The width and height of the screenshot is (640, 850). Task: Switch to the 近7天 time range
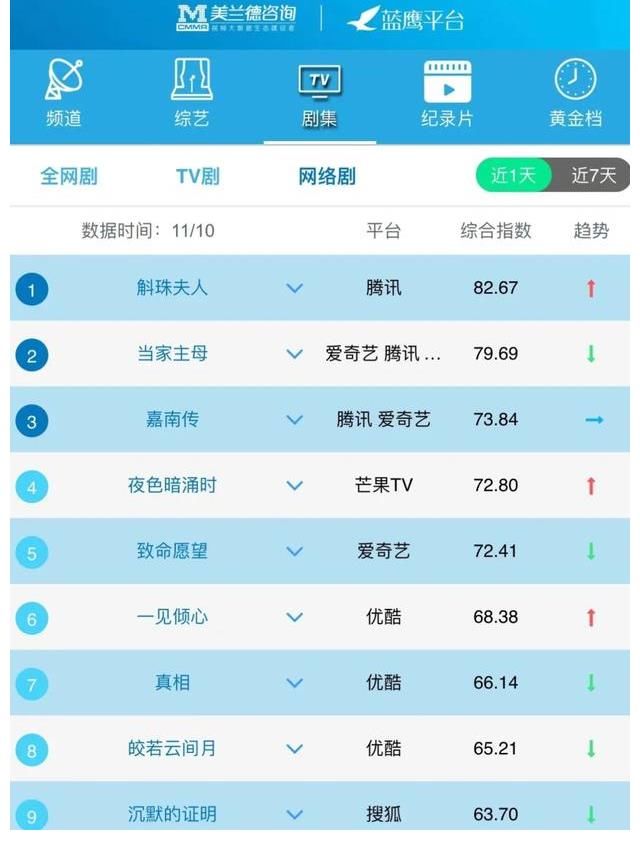click(594, 176)
